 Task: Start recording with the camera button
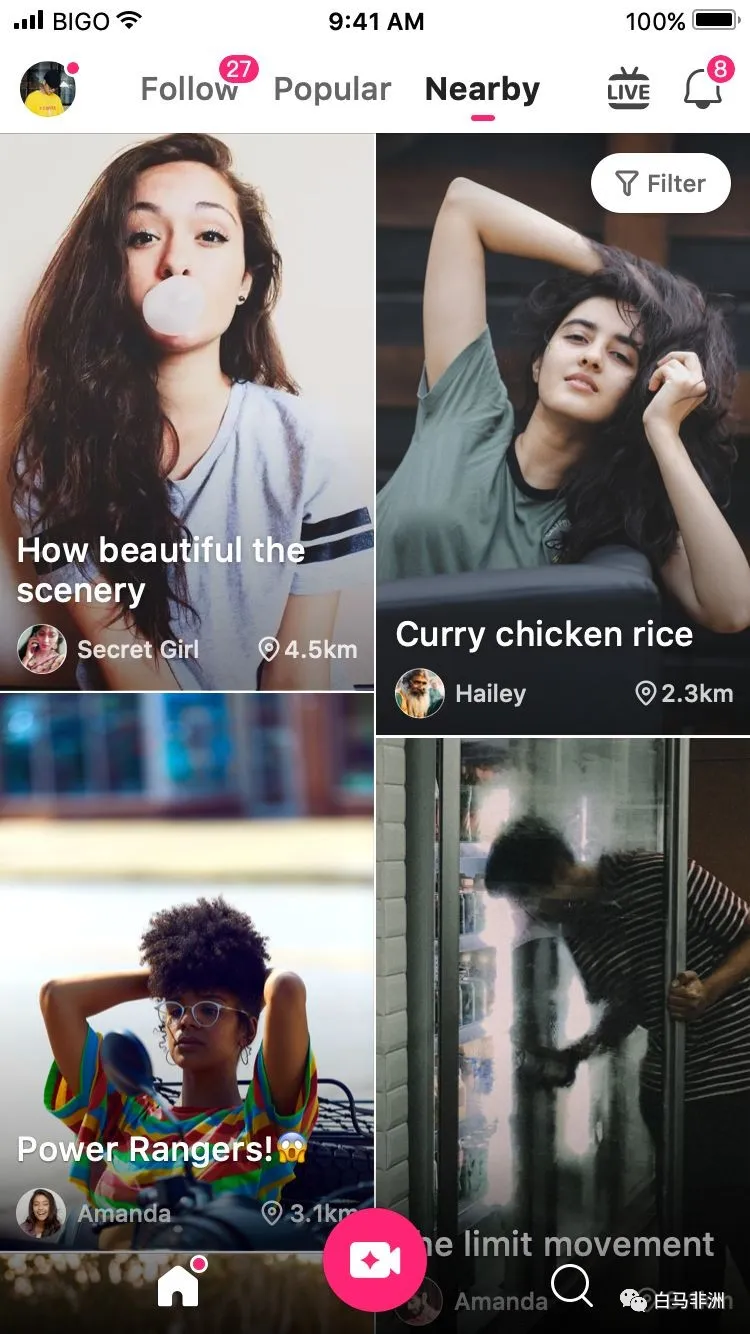coord(375,1260)
